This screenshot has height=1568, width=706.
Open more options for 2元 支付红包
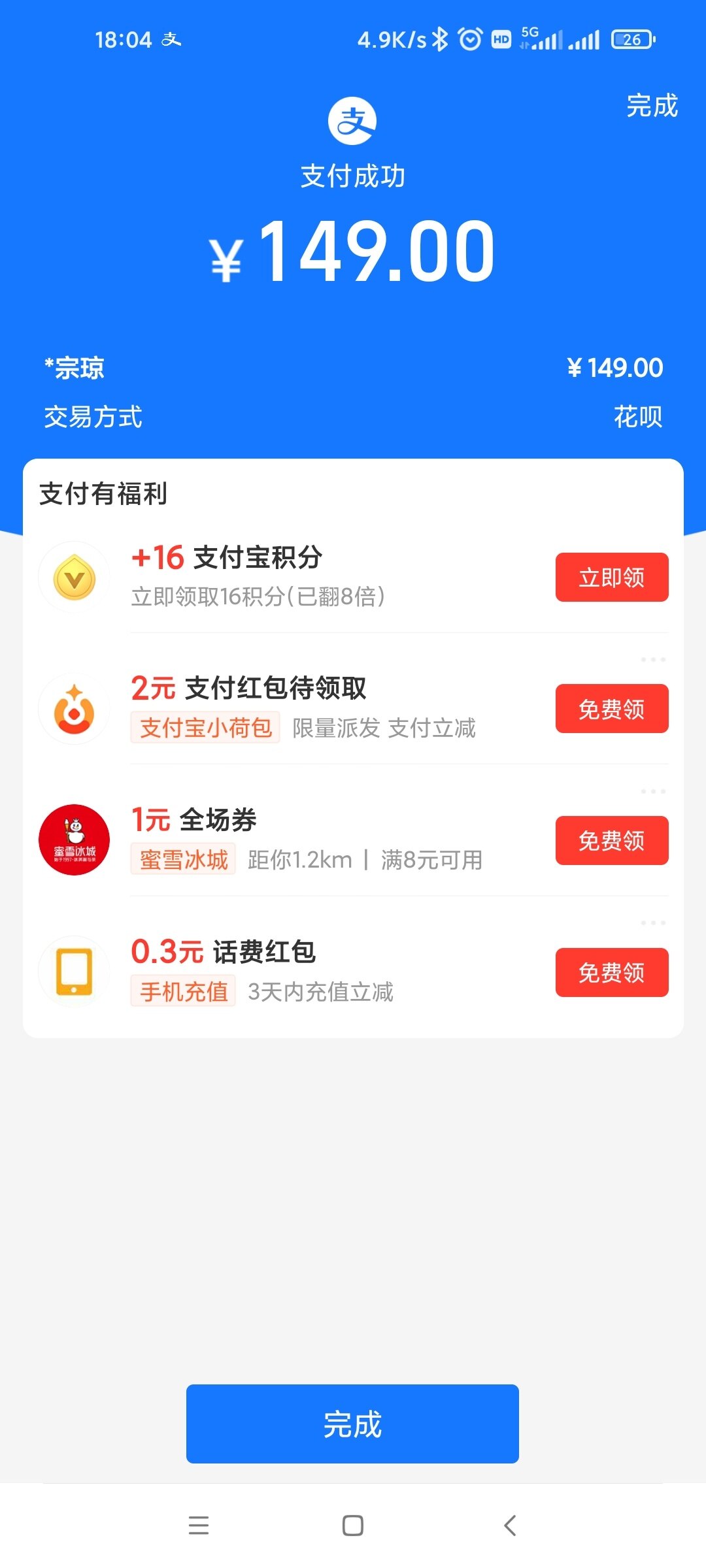pyautogui.click(x=653, y=660)
